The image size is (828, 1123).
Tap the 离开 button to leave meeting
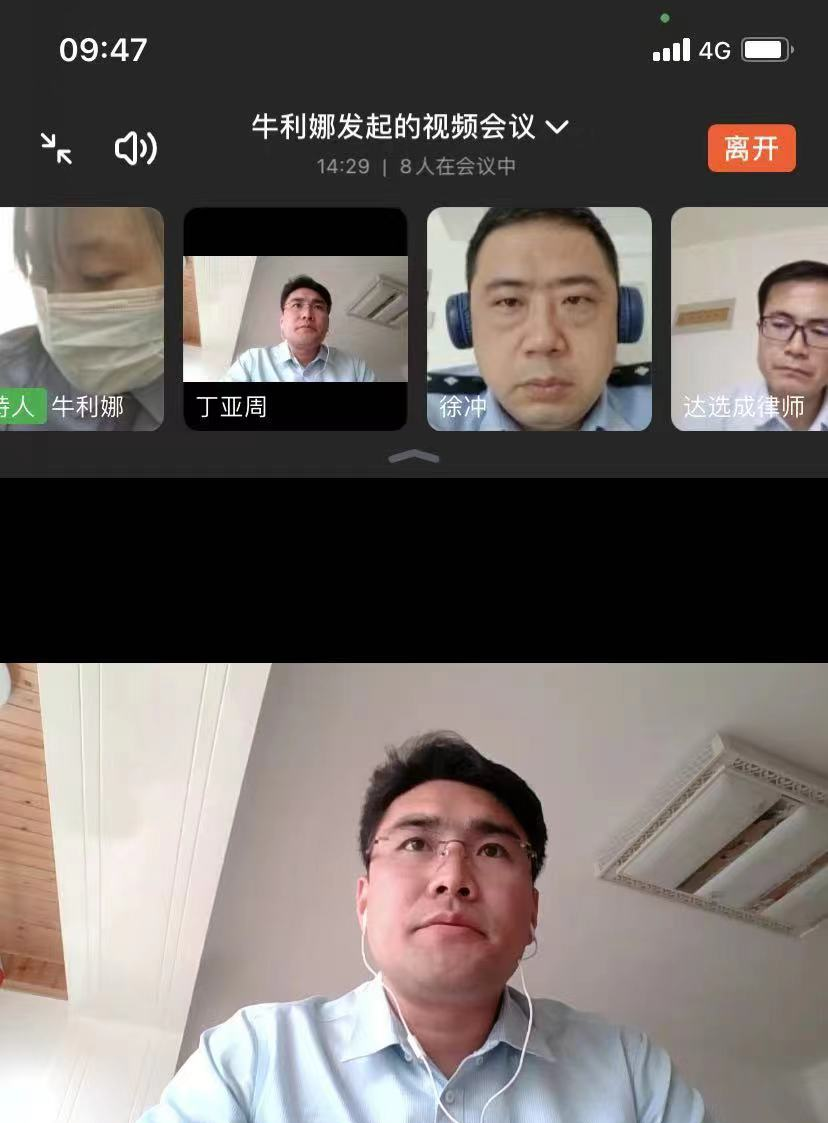point(751,148)
